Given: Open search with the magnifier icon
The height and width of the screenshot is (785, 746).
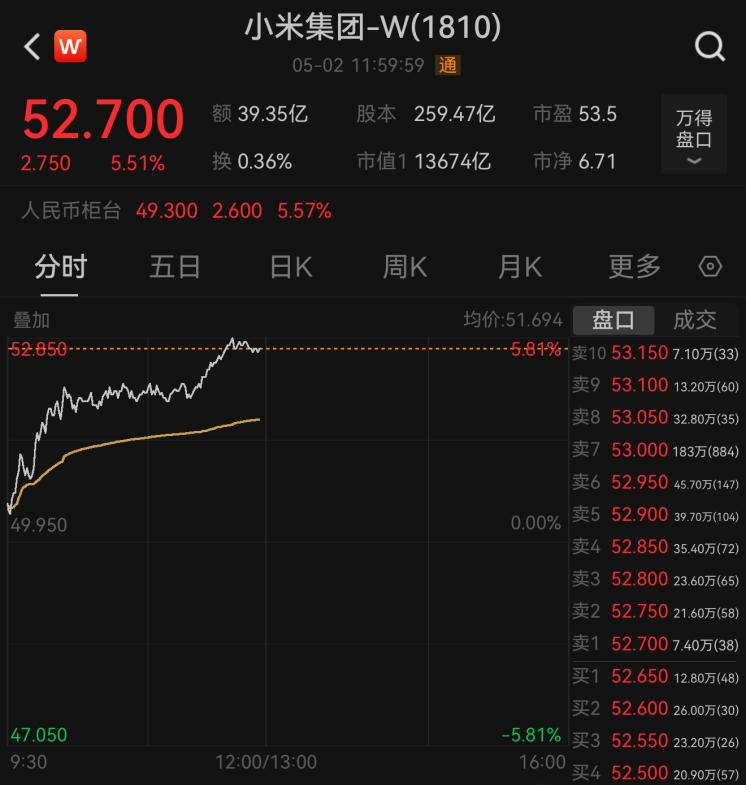Looking at the screenshot, I should pos(710,44).
